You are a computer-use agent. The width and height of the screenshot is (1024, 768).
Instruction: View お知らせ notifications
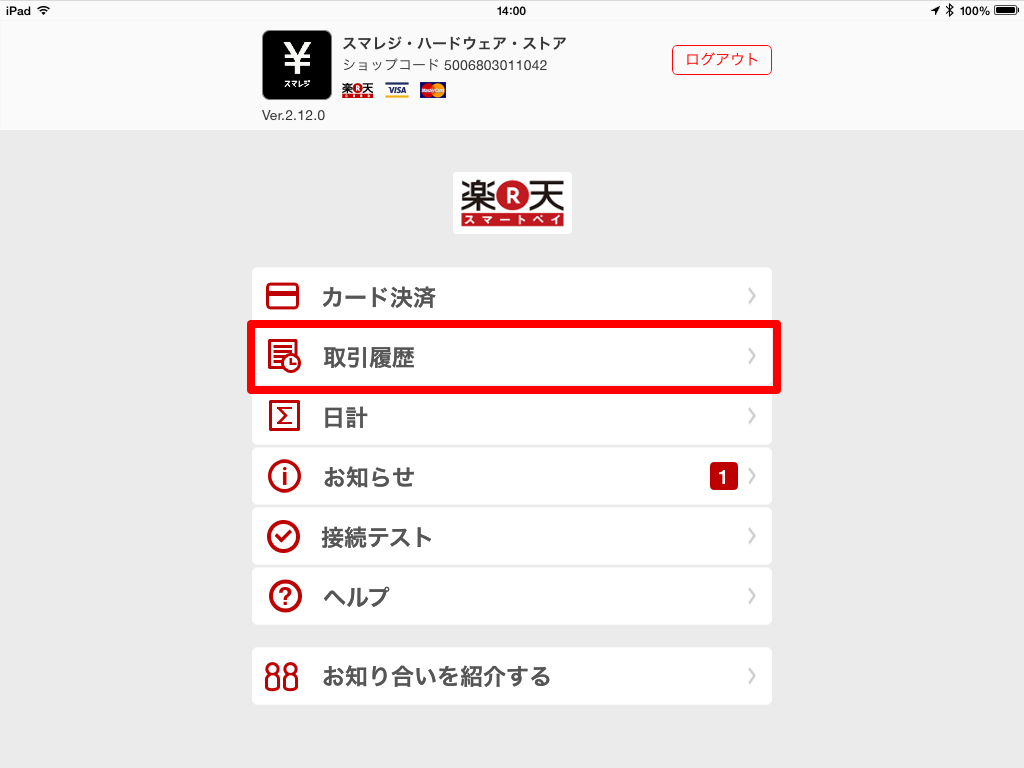[511, 477]
